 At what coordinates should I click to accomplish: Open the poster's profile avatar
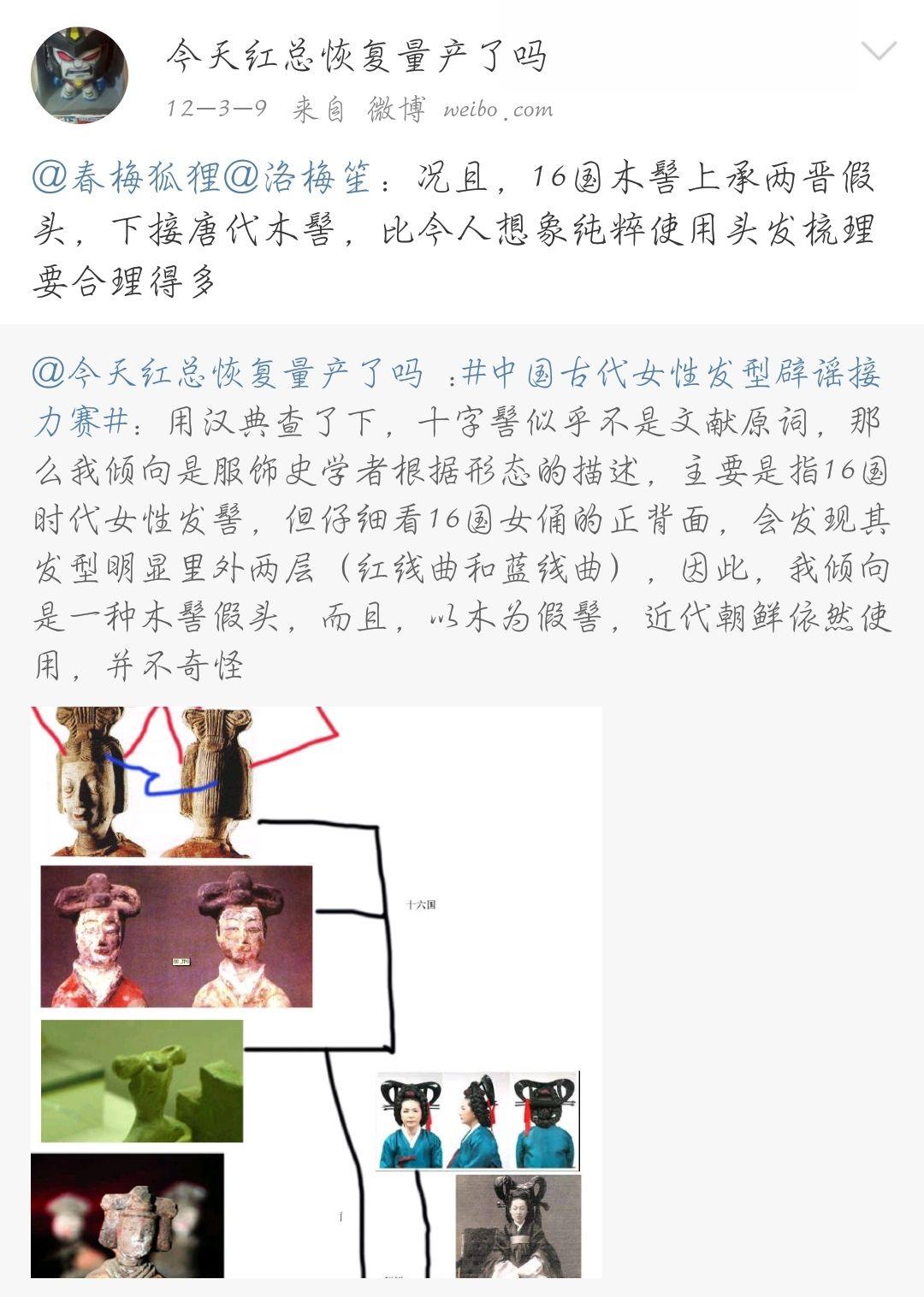coord(80,75)
